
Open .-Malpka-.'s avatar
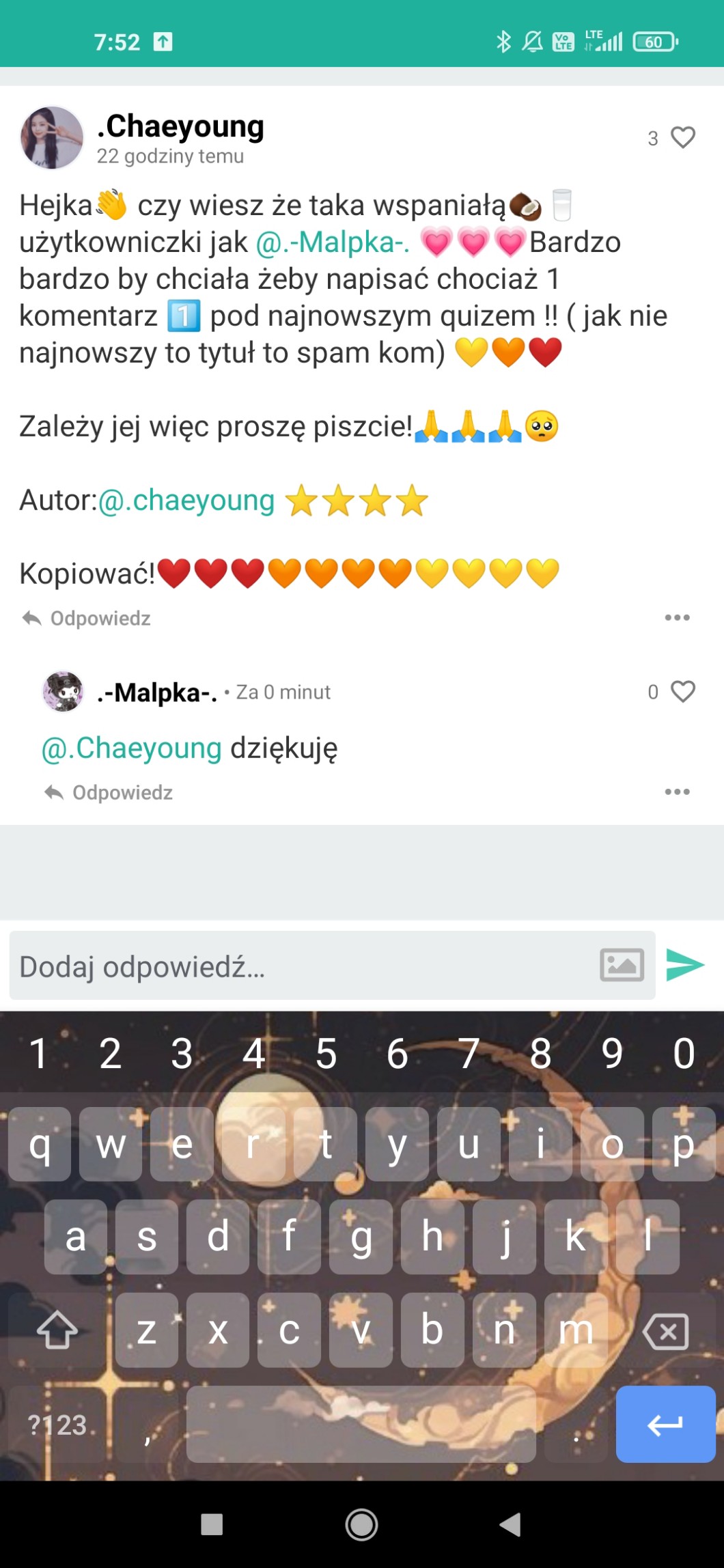coord(64,691)
